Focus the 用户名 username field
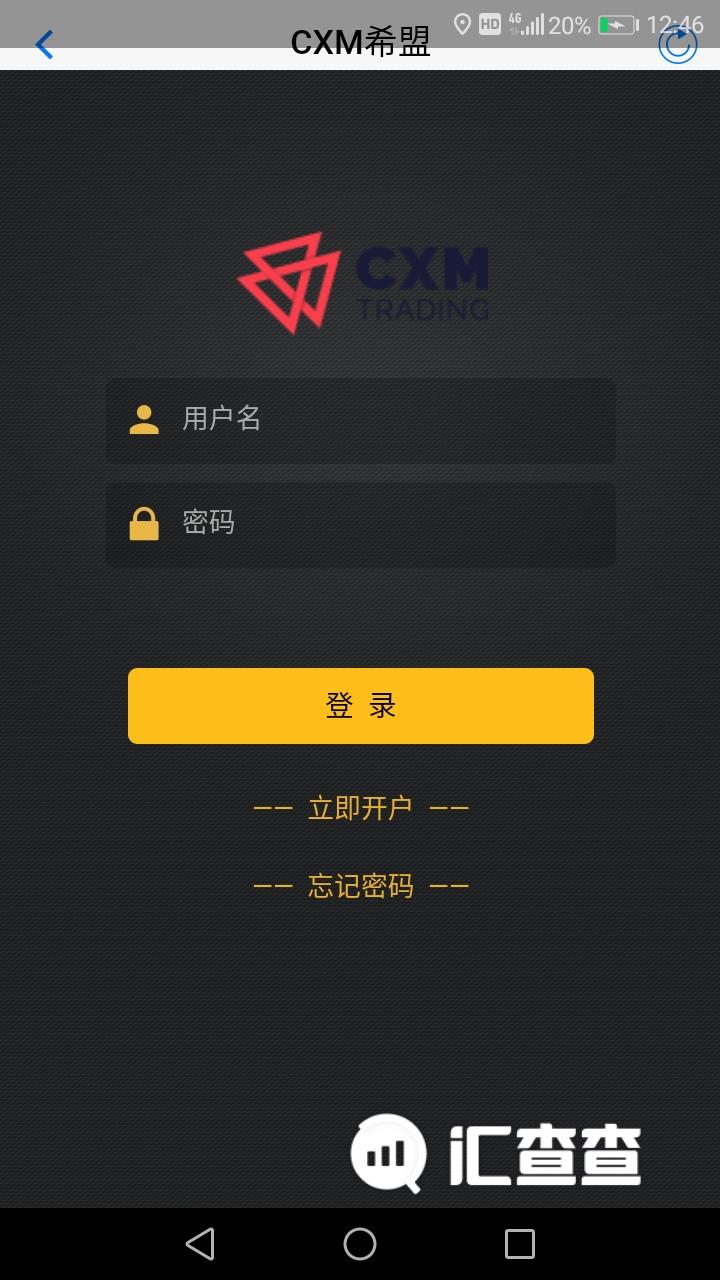This screenshot has height=1280, width=720. [x=380, y=419]
